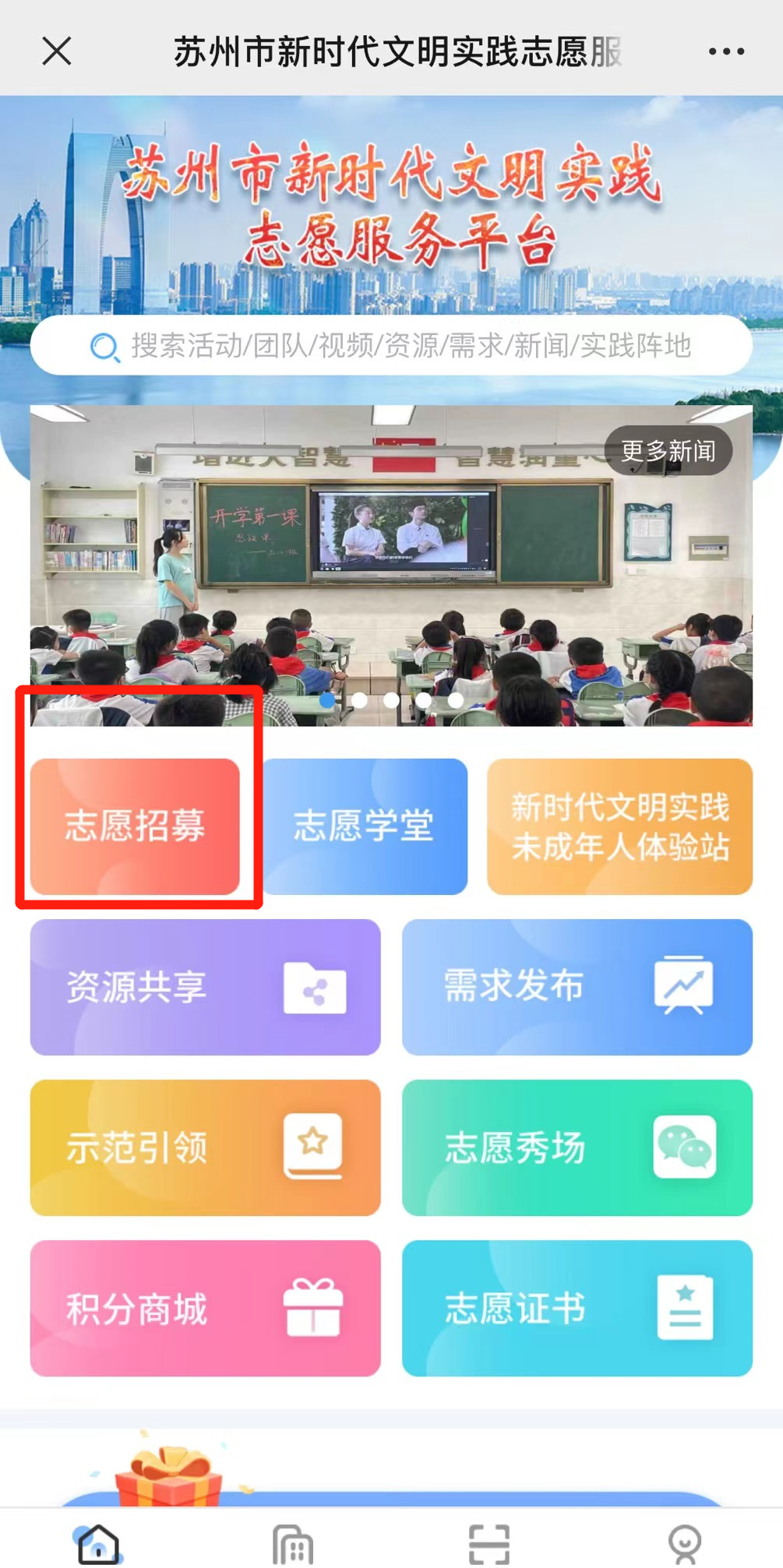Close the mini-program page
The height and width of the screenshot is (1568, 783).
[x=57, y=51]
